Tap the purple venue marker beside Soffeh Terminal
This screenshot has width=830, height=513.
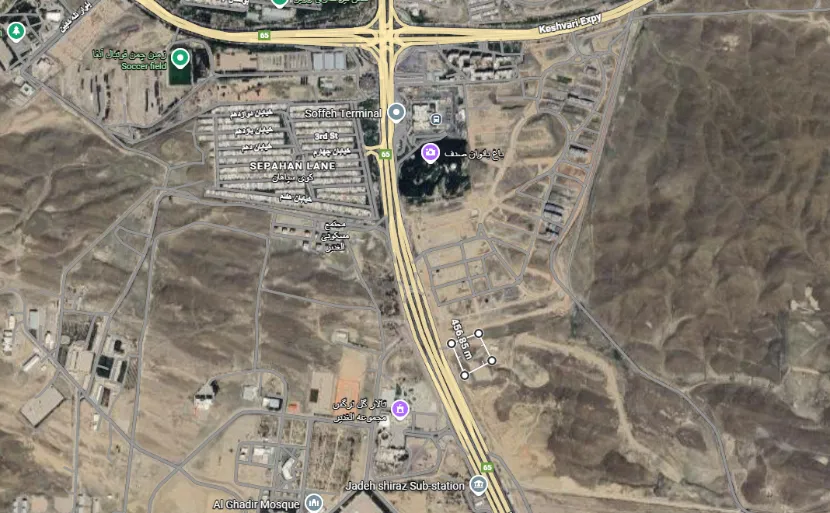[430, 152]
